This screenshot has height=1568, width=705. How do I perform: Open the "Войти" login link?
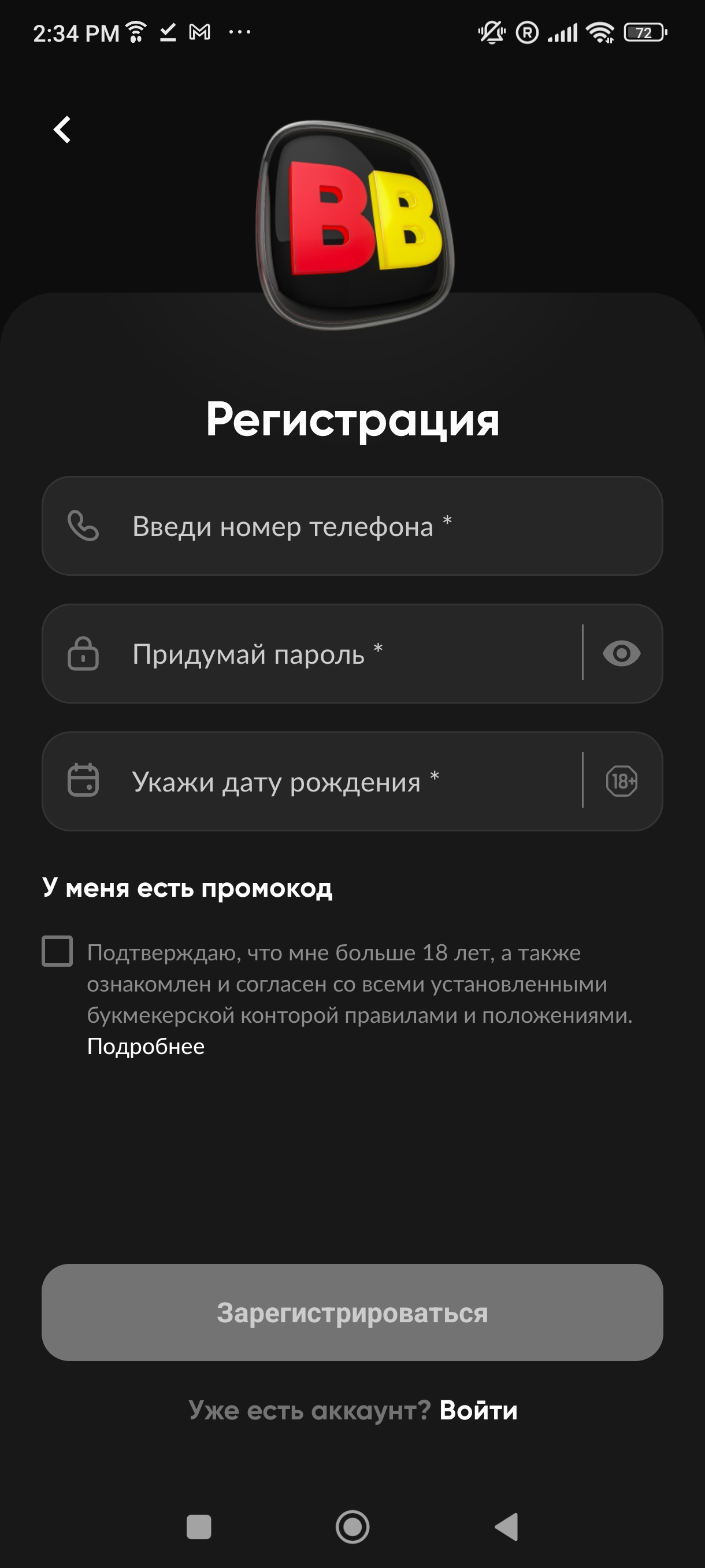click(x=478, y=1410)
